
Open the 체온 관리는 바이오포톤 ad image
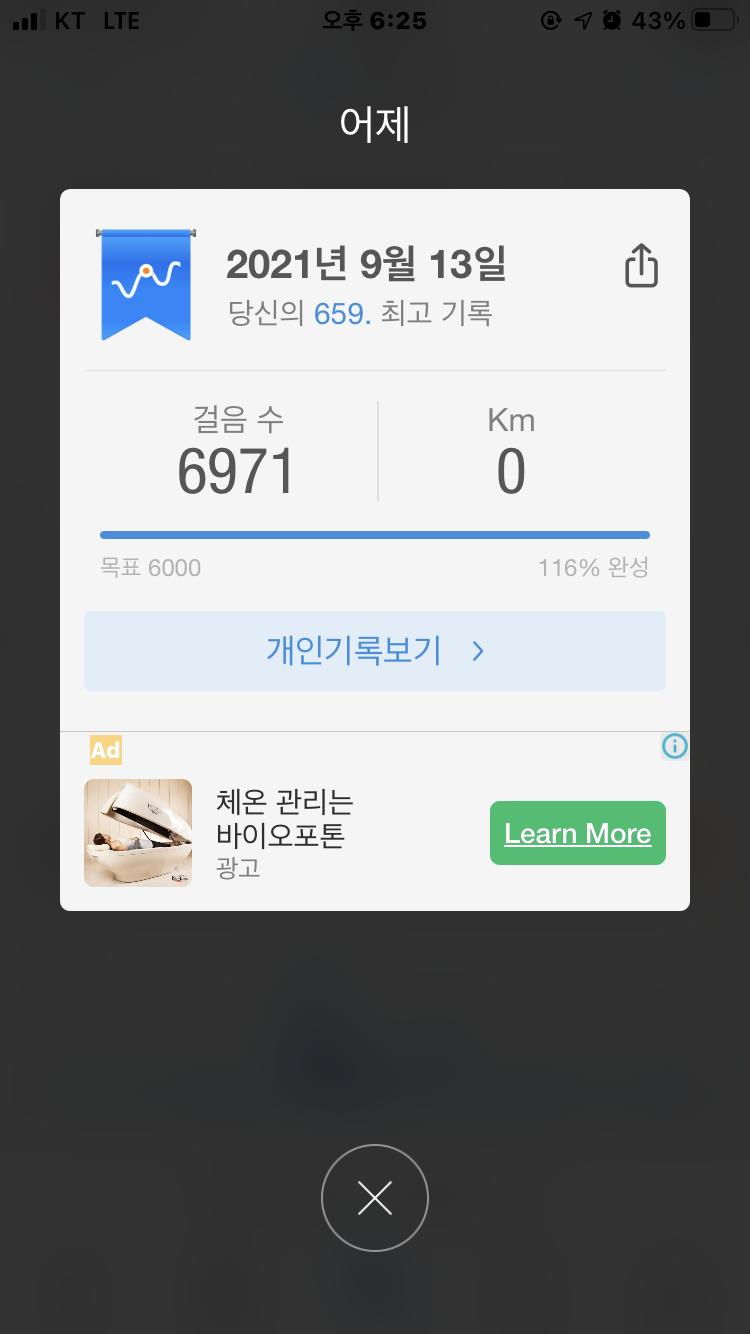(x=138, y=833)
